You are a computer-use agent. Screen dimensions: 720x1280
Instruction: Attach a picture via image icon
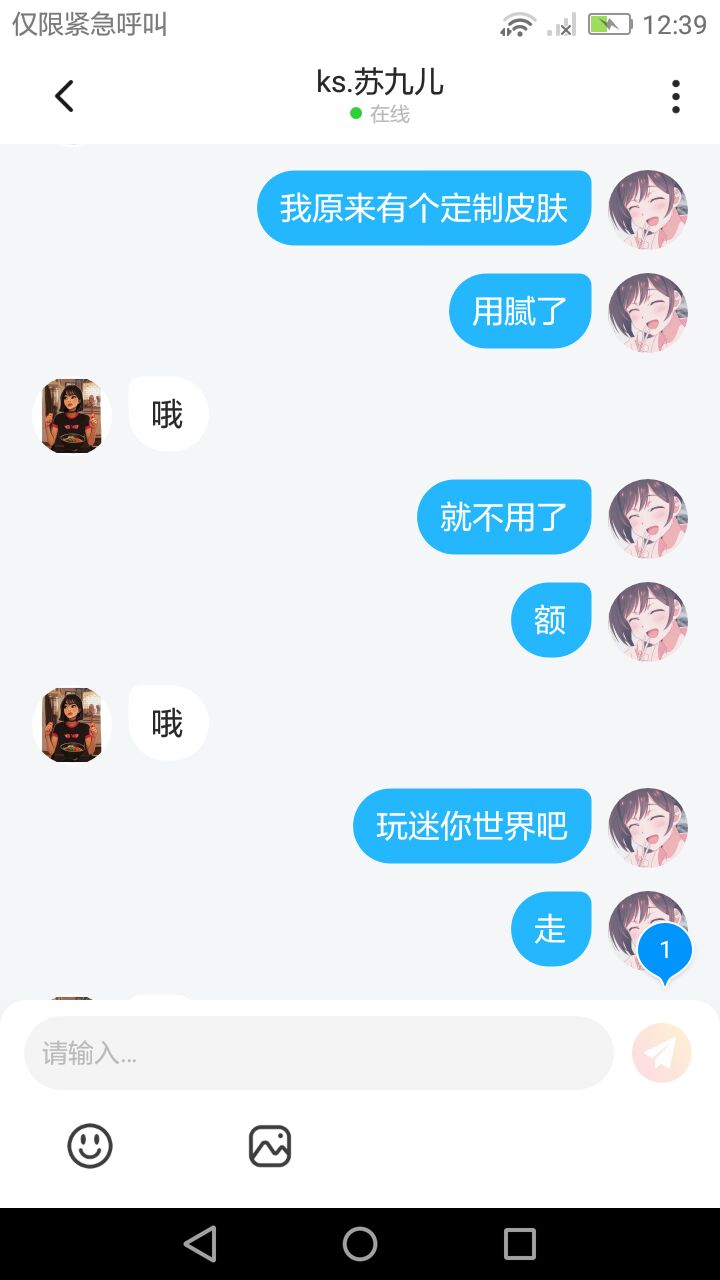point(270,1146)
